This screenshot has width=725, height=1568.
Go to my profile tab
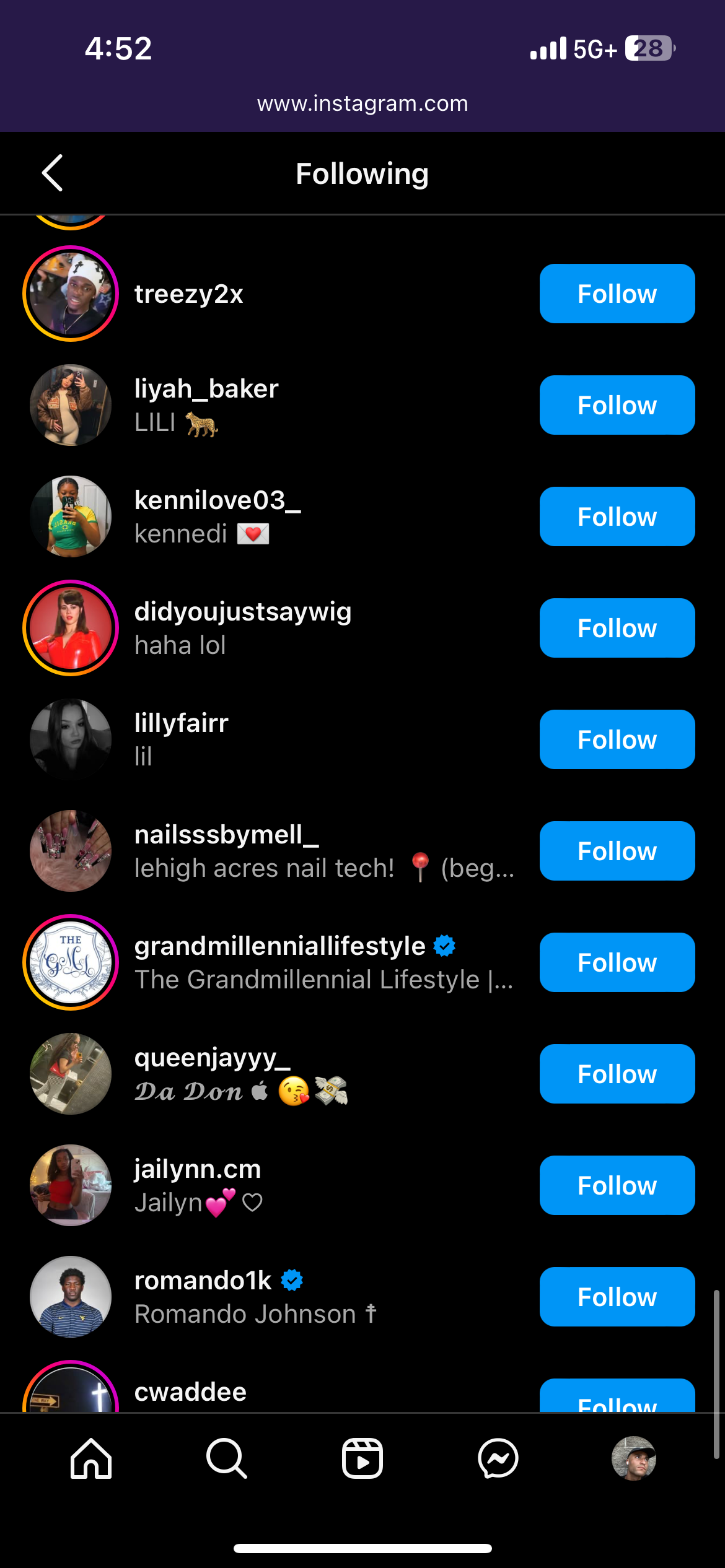(633, 1458)
